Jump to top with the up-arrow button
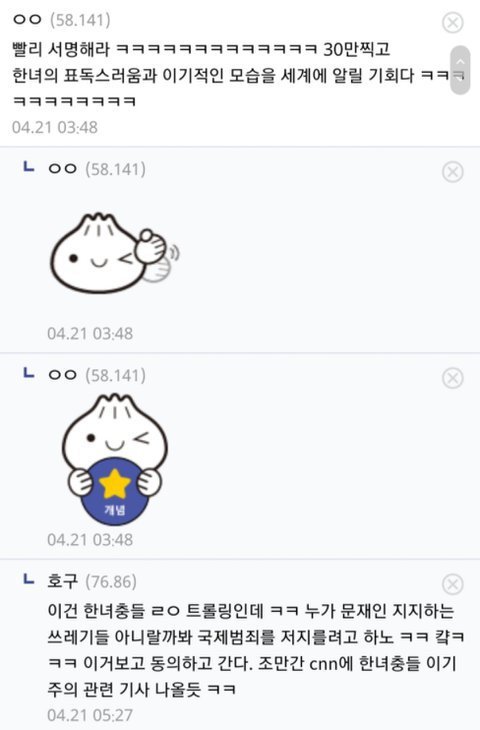Image resolution: width=480 pixels, height=730 pixels. [x=460, y=70]
